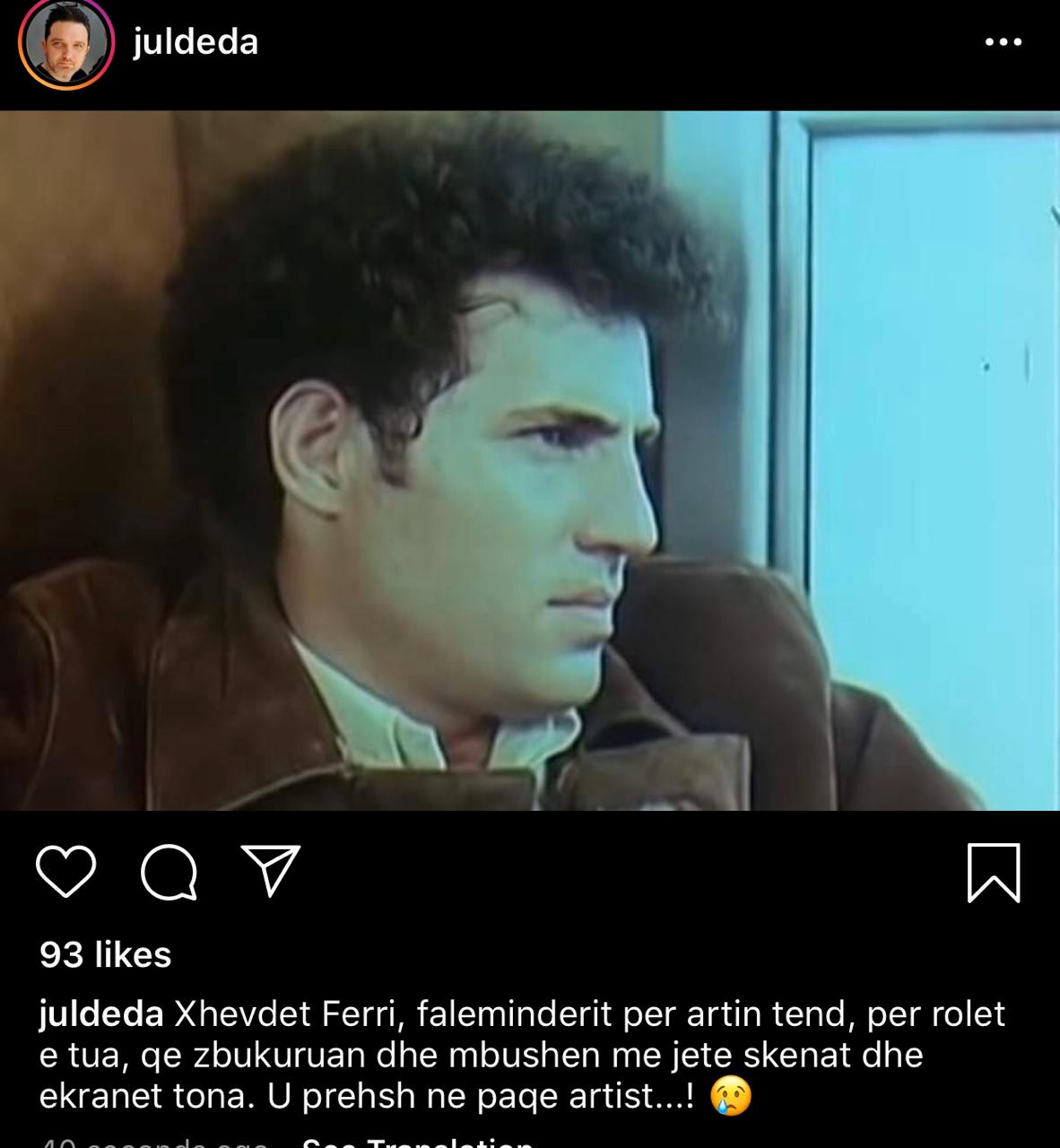Screen dimensions: 1060x1148
Task: Open juldeda's profile picture story
Action: pos(65,45)
